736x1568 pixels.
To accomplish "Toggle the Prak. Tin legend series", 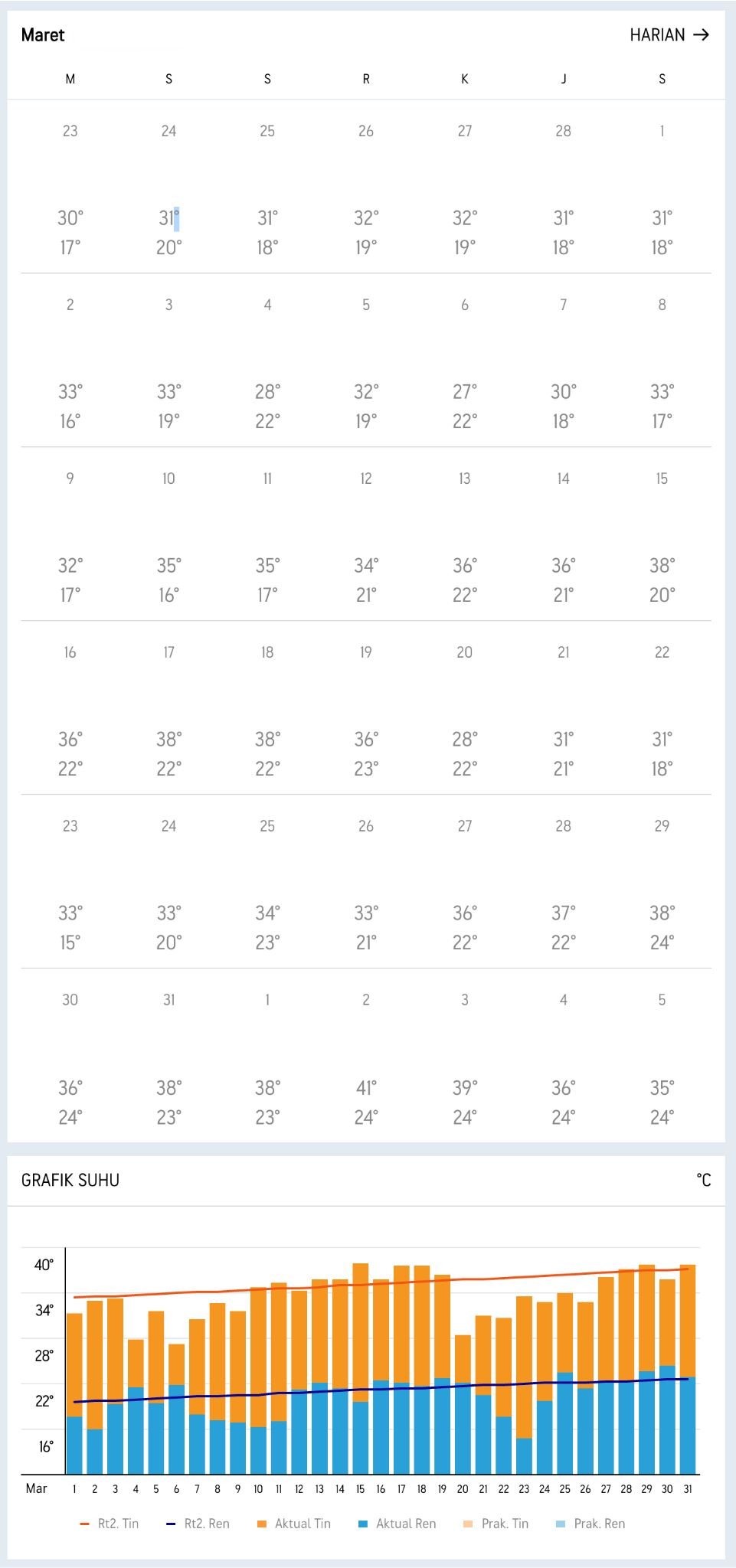I will pos(496,1524).
